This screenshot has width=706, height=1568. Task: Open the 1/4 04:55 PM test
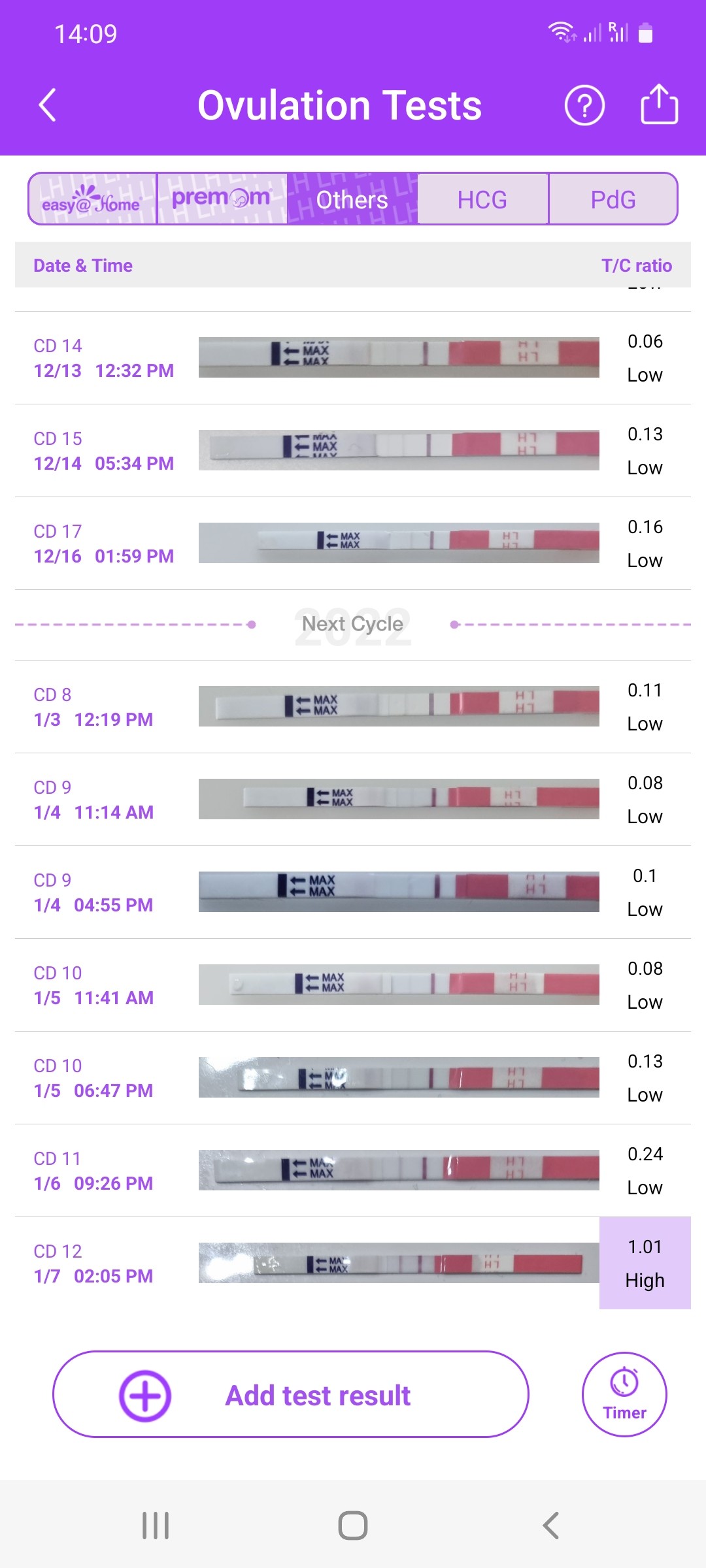pos(353,892)
